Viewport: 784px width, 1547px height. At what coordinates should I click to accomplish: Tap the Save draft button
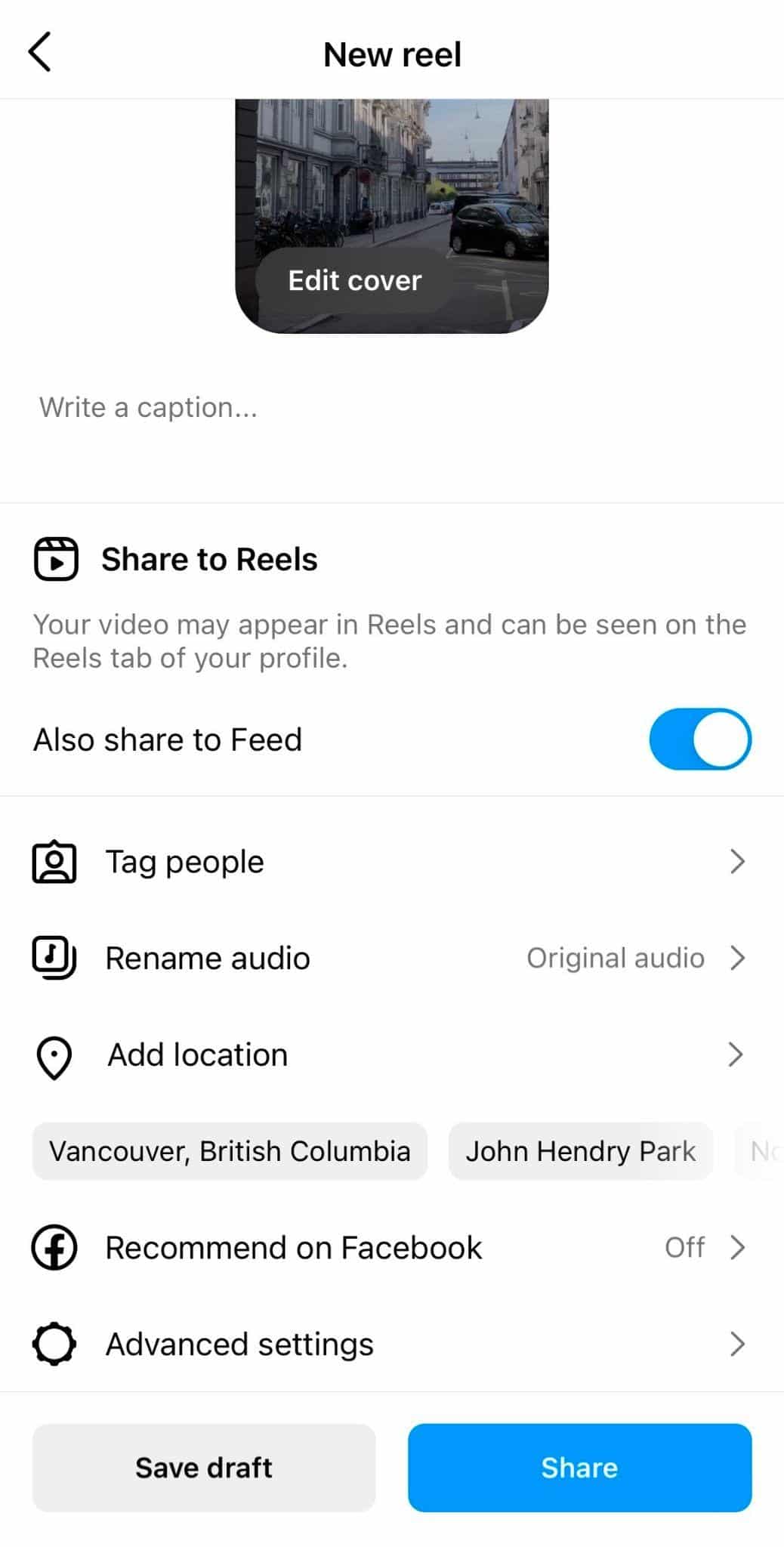click(x=203, y=1466)
